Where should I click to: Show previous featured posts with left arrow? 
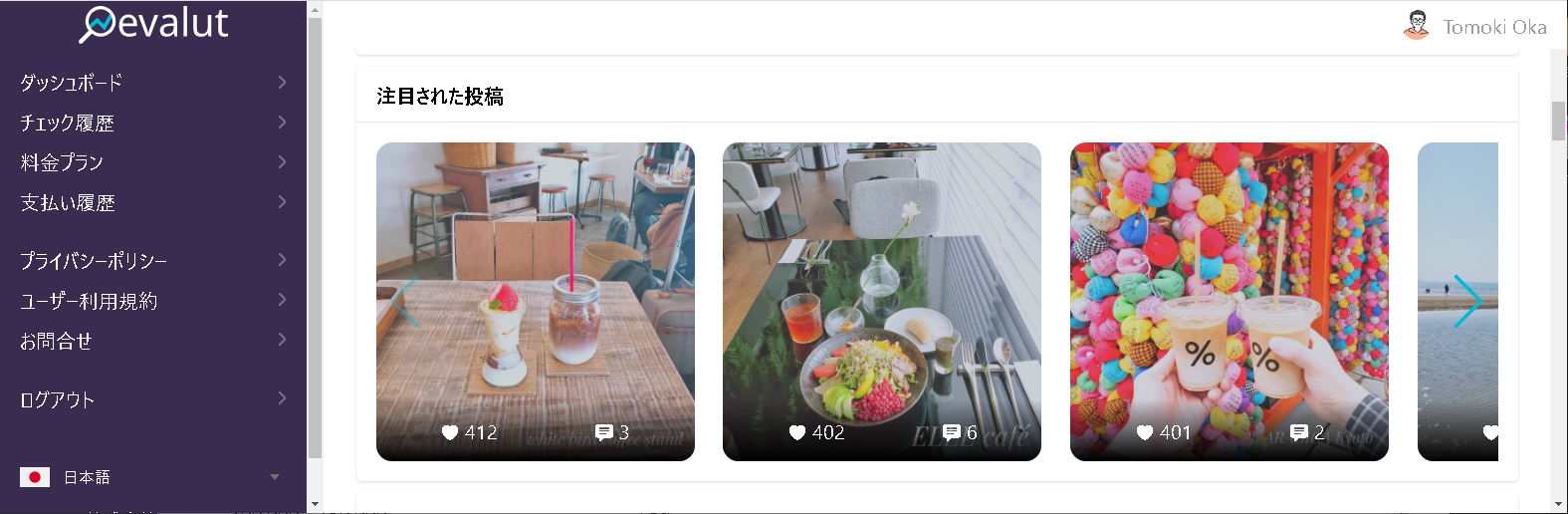(405, 301)
